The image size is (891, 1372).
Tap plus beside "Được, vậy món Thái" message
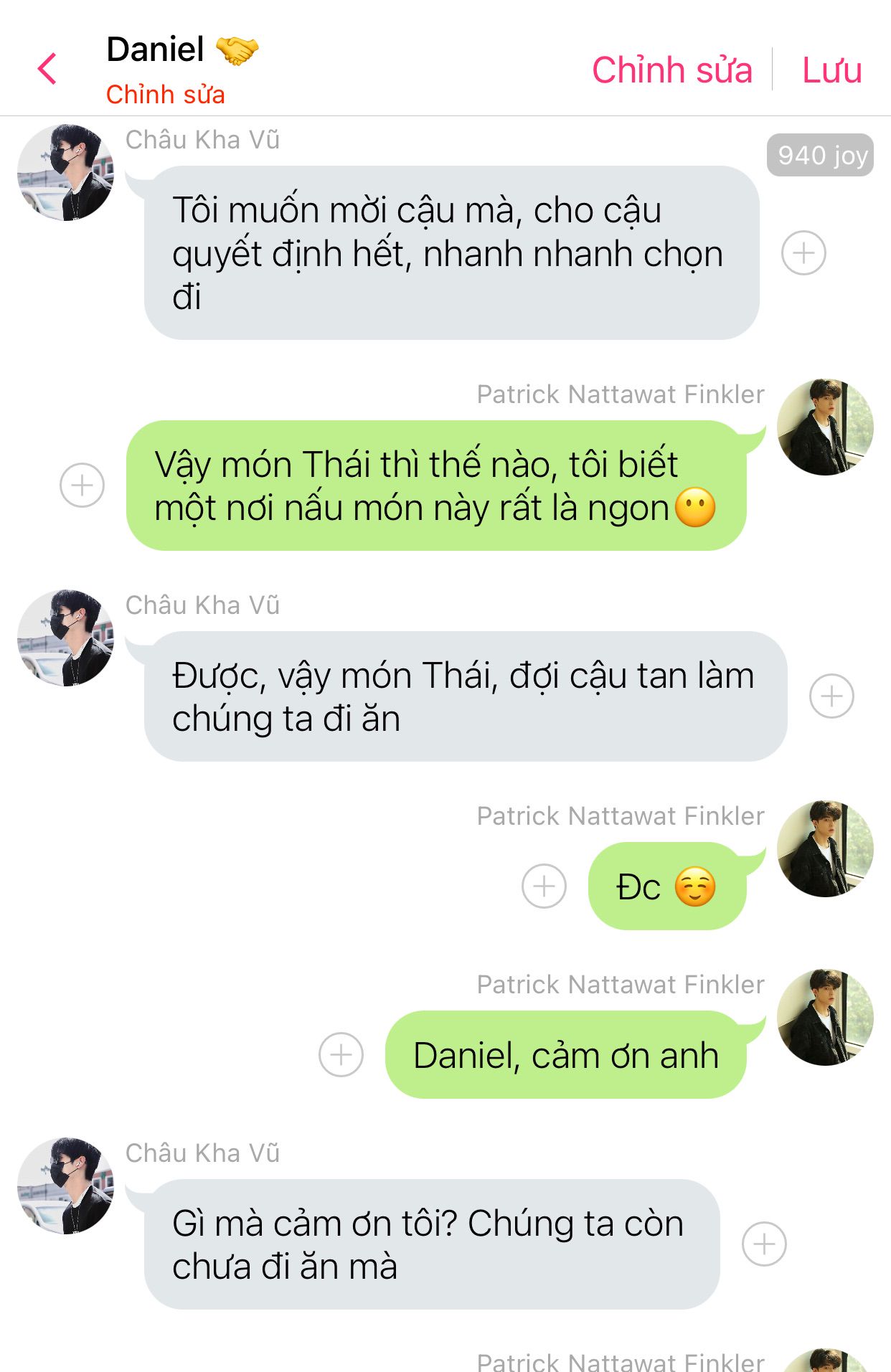pos(831,696)
